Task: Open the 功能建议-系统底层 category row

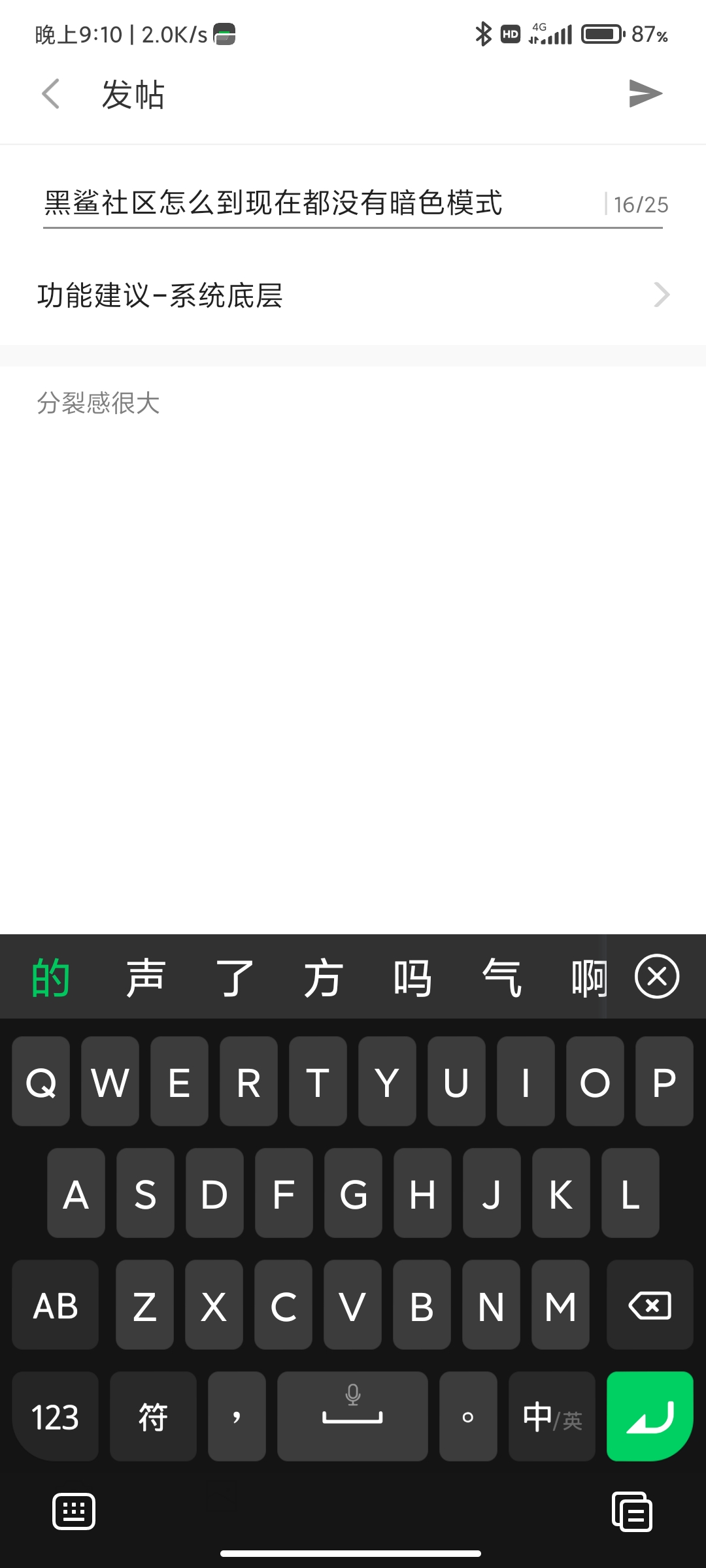Action: pos(353,295)
